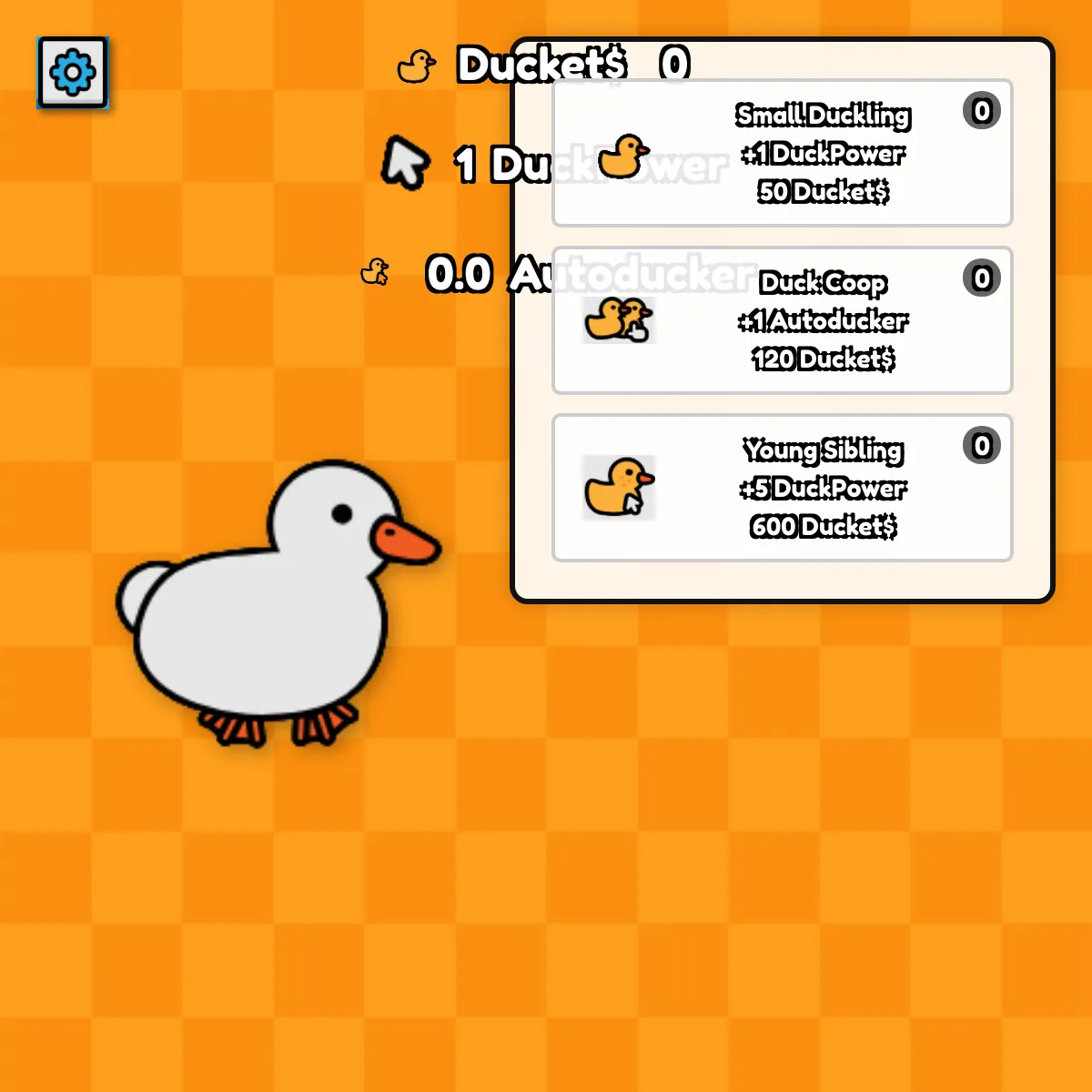Purchase the Duck Coop autoducker
Viewport: 1092px width, 1092px height.
click(x=782, y=320)
